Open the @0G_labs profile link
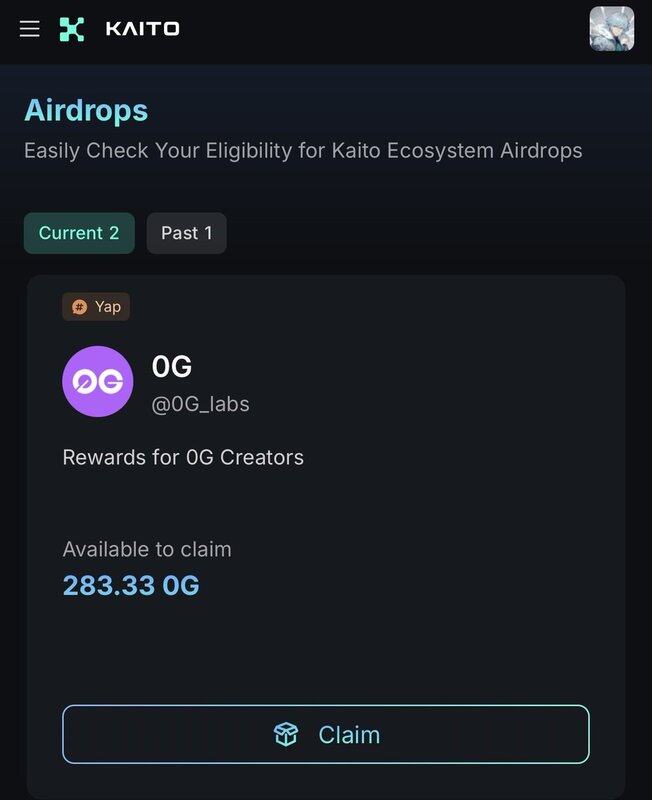This screenshot has height=800, width=652. click(x=200, y=404)
